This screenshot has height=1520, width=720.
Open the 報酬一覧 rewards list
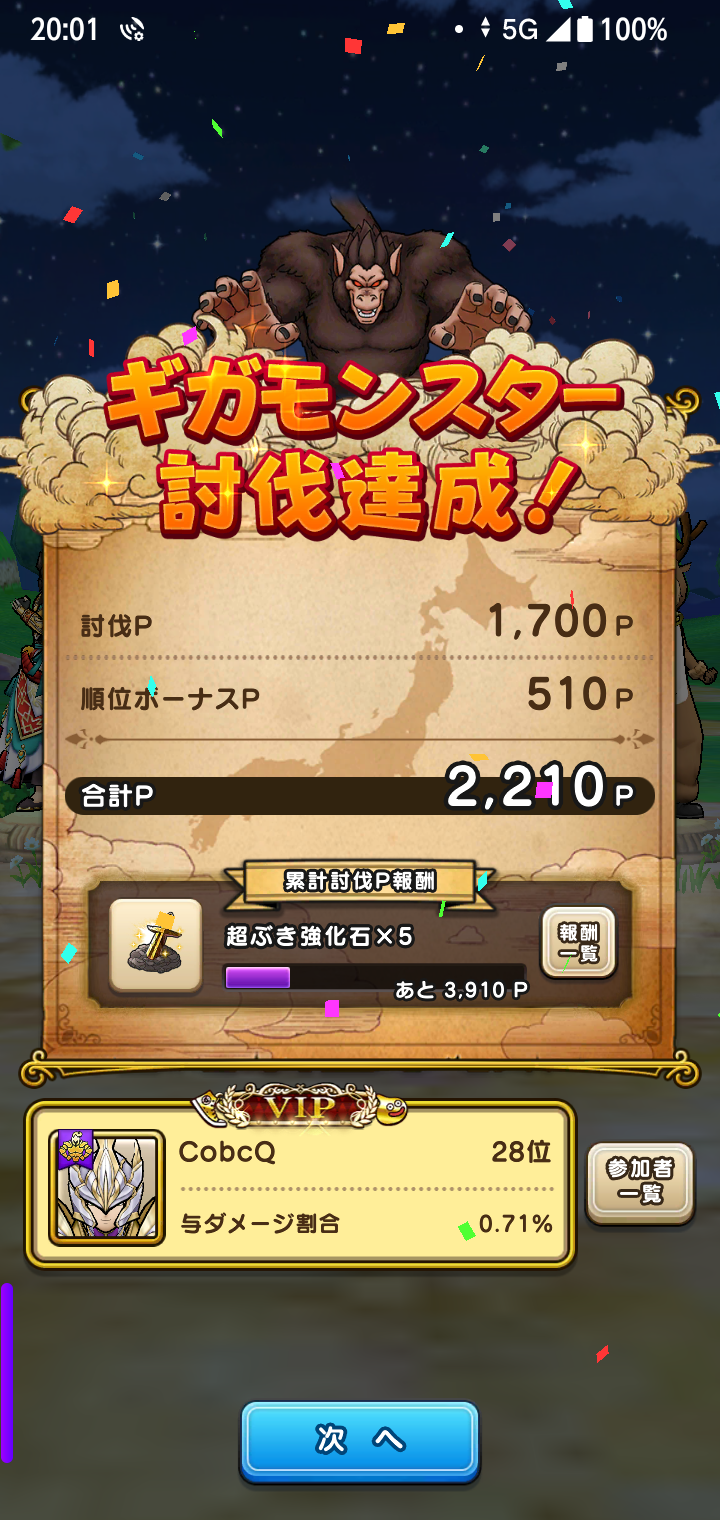pos(578,942)
